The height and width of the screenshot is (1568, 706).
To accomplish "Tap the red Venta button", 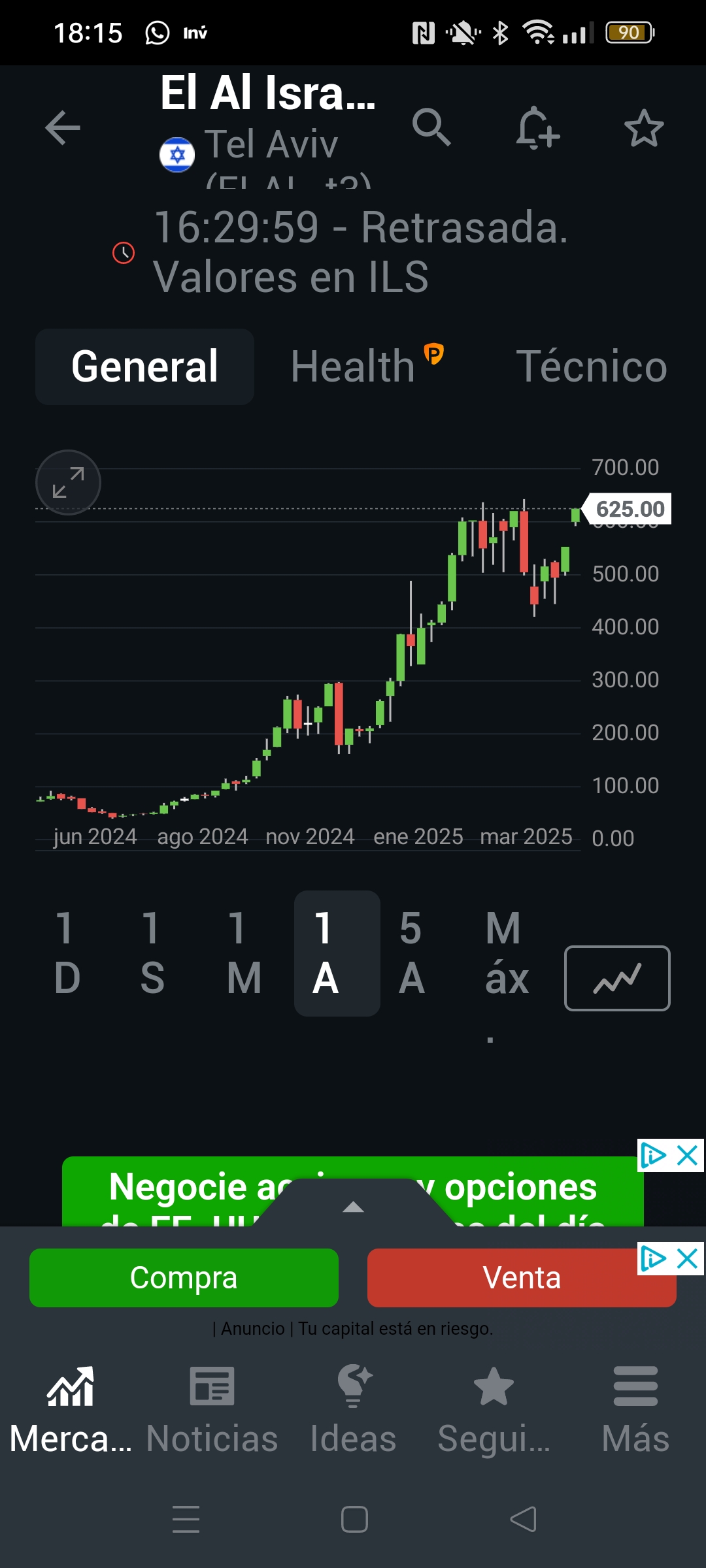I will (x=522, y=1277).
